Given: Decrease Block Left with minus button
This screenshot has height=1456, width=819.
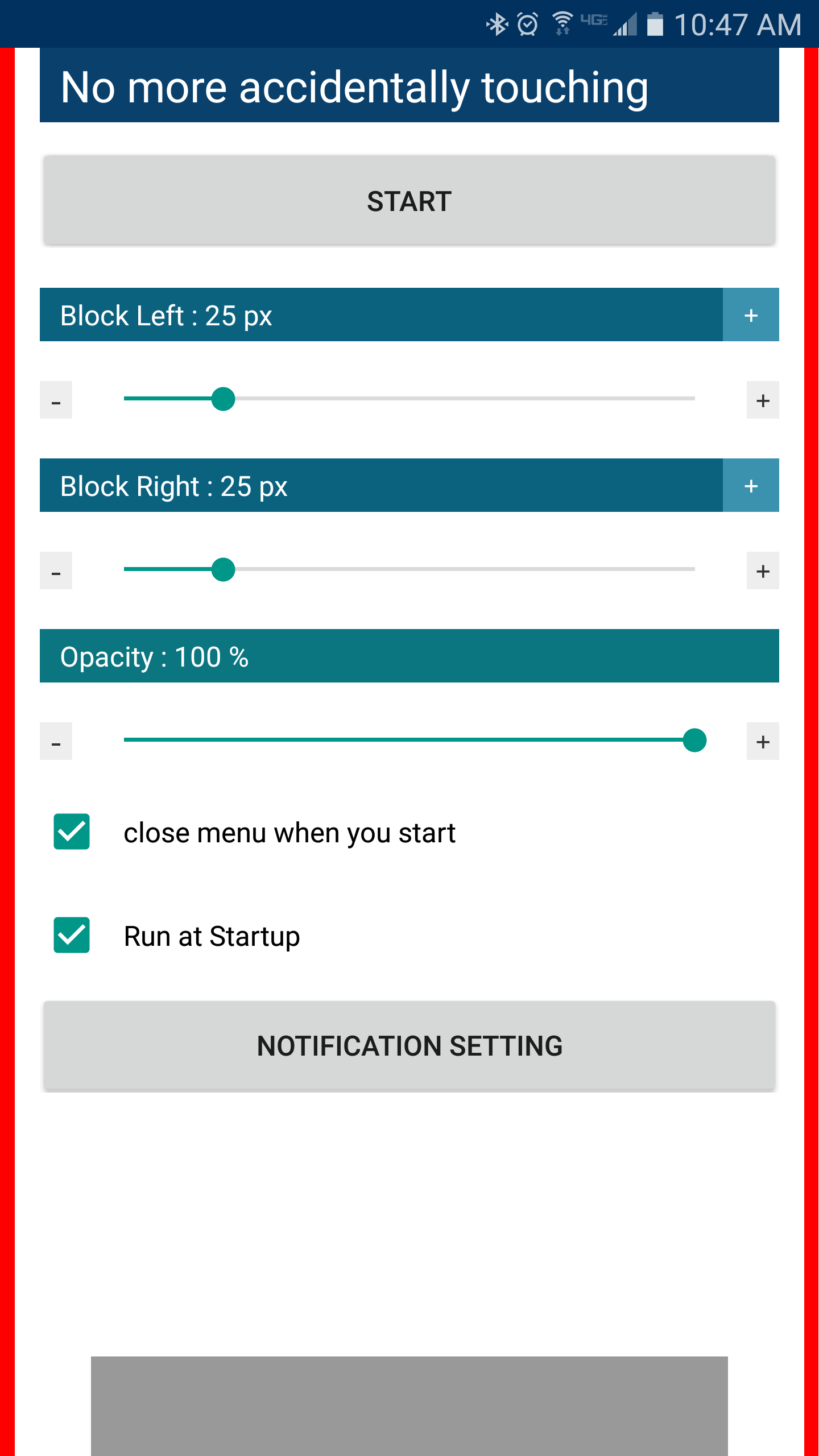Looking at the screenshot, I should click(x=56, y=400).
